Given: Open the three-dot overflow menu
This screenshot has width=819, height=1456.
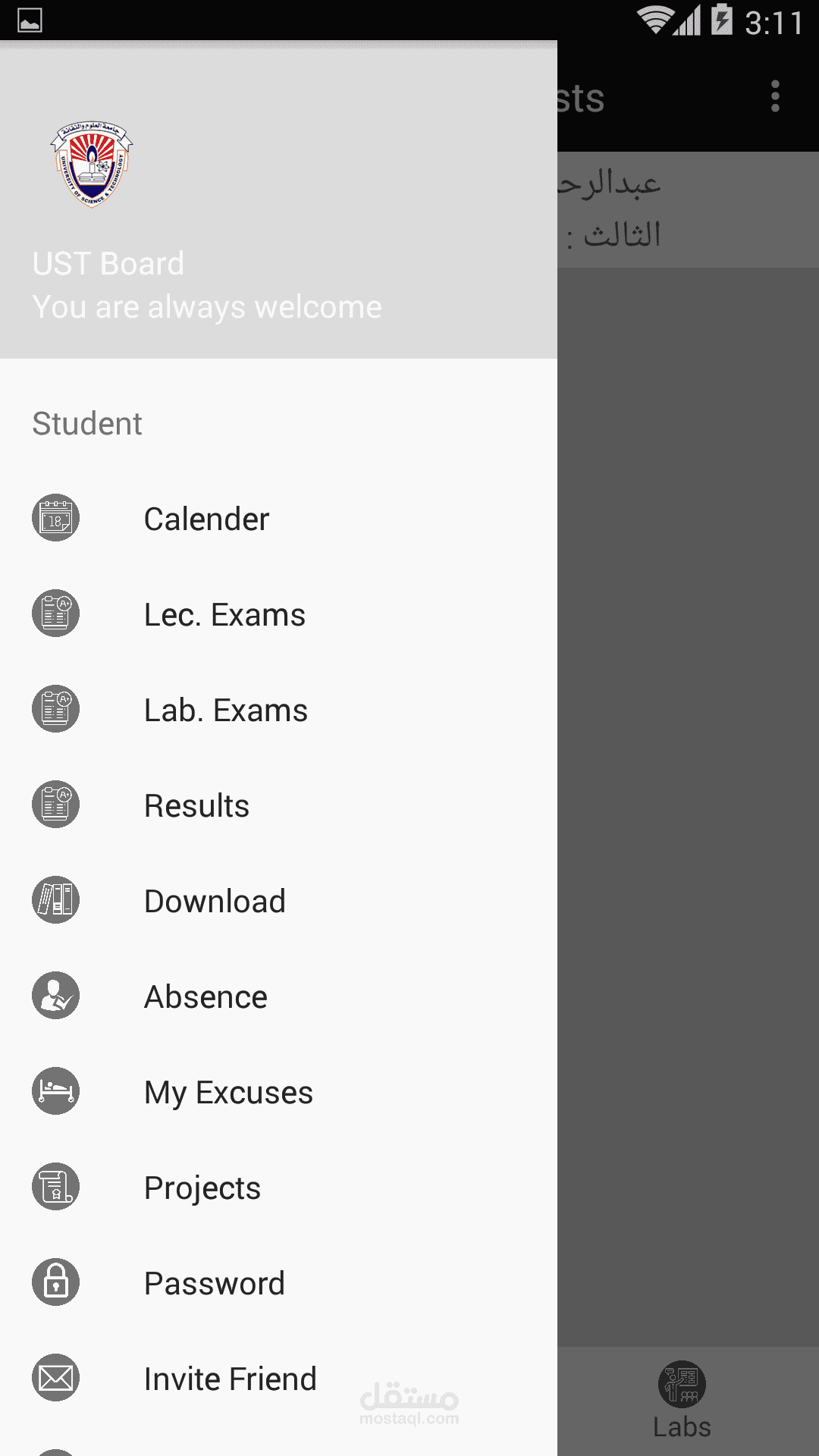Looking at the screenshot, I should pyautogui.click(x=775, y=96).
